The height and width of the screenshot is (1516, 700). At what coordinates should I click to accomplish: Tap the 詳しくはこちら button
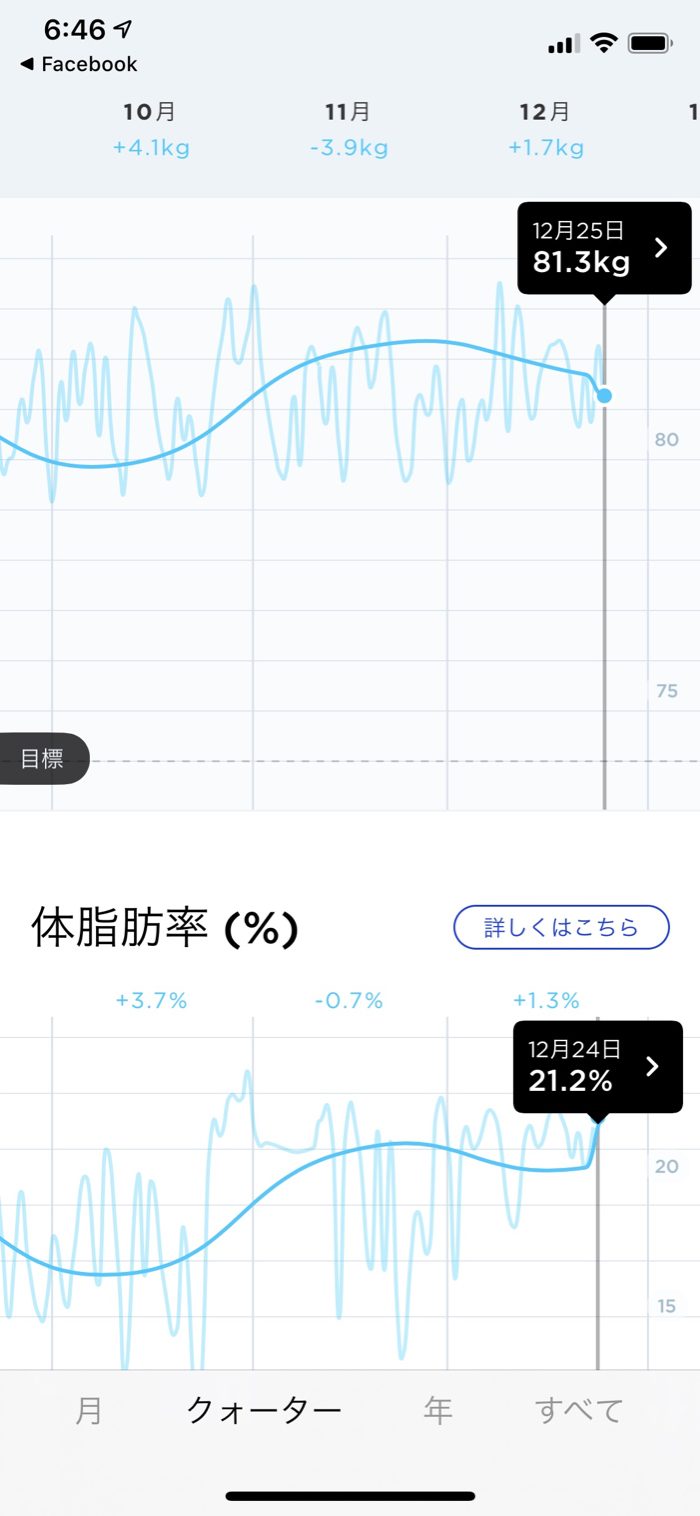coord(561,927)
